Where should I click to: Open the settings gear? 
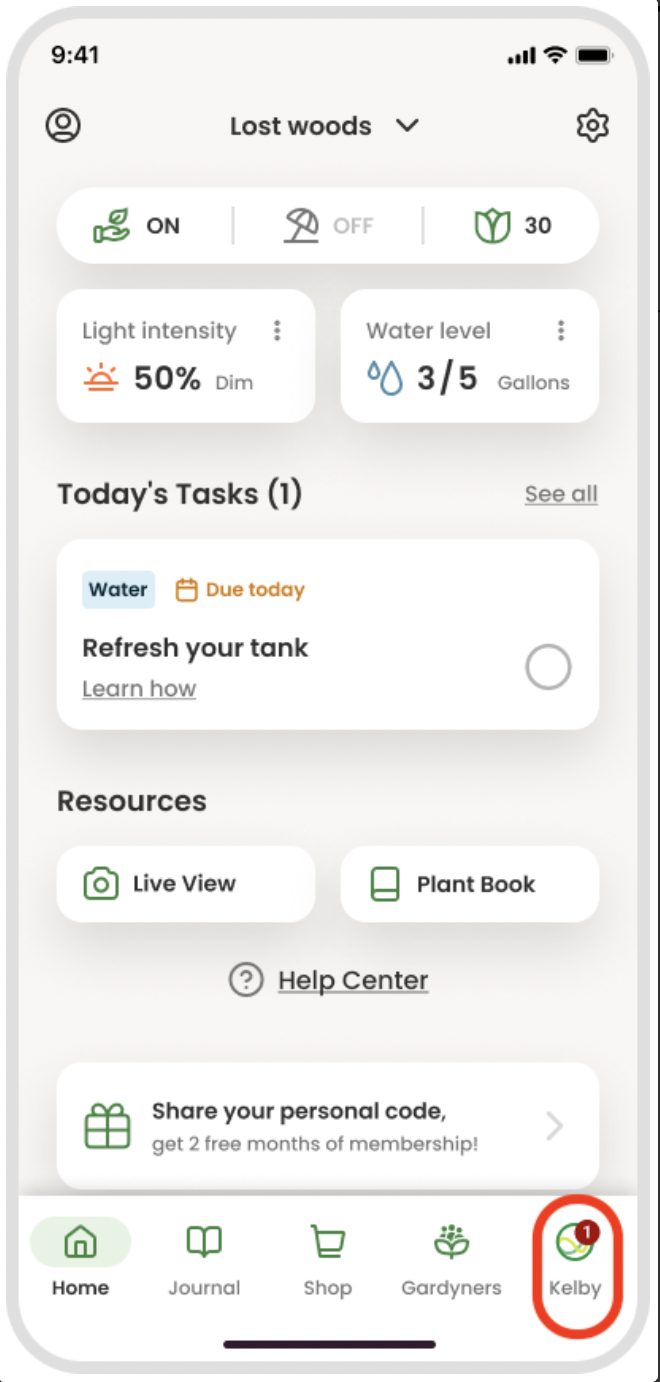pyautogui.click(x=593, y=126)
